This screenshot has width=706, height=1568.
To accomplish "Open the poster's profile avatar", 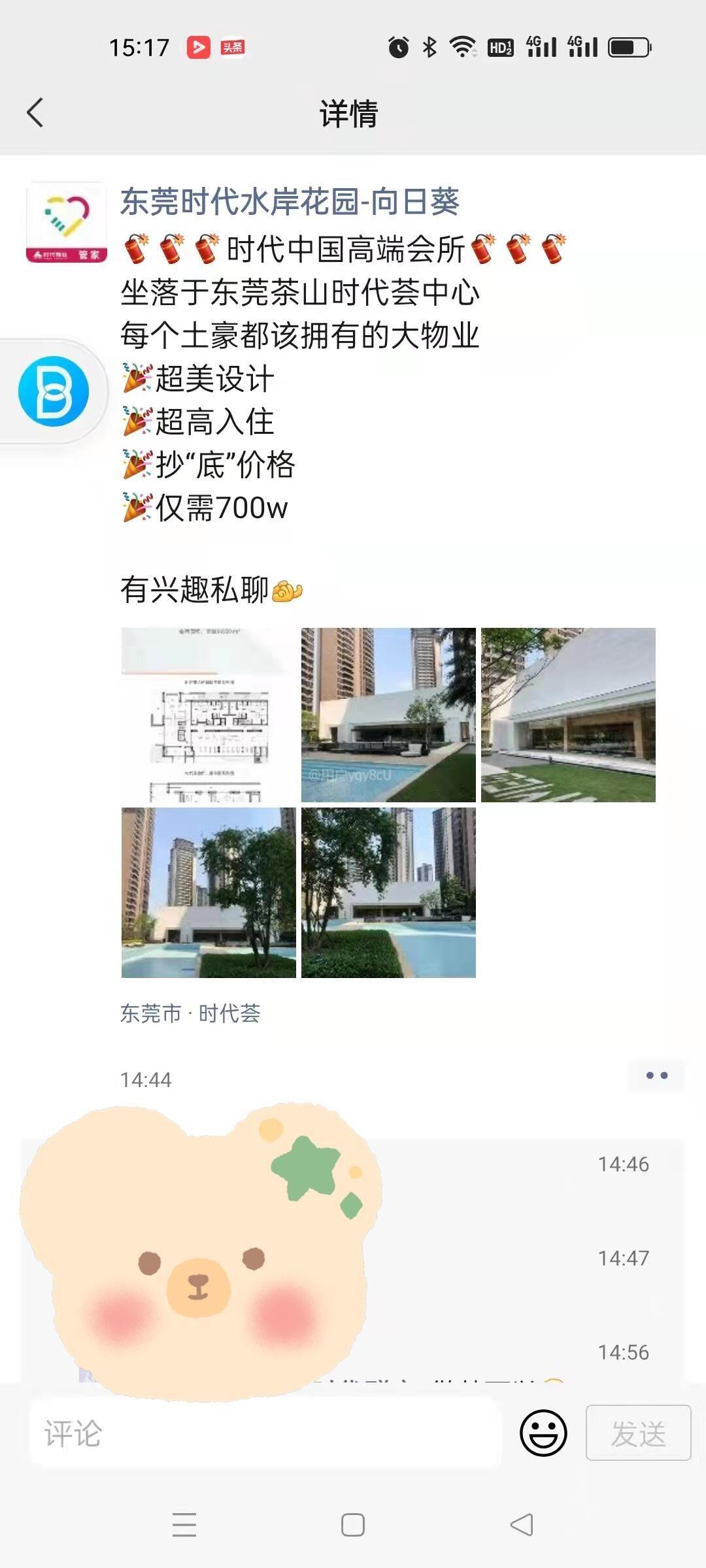I will [66, 223].
